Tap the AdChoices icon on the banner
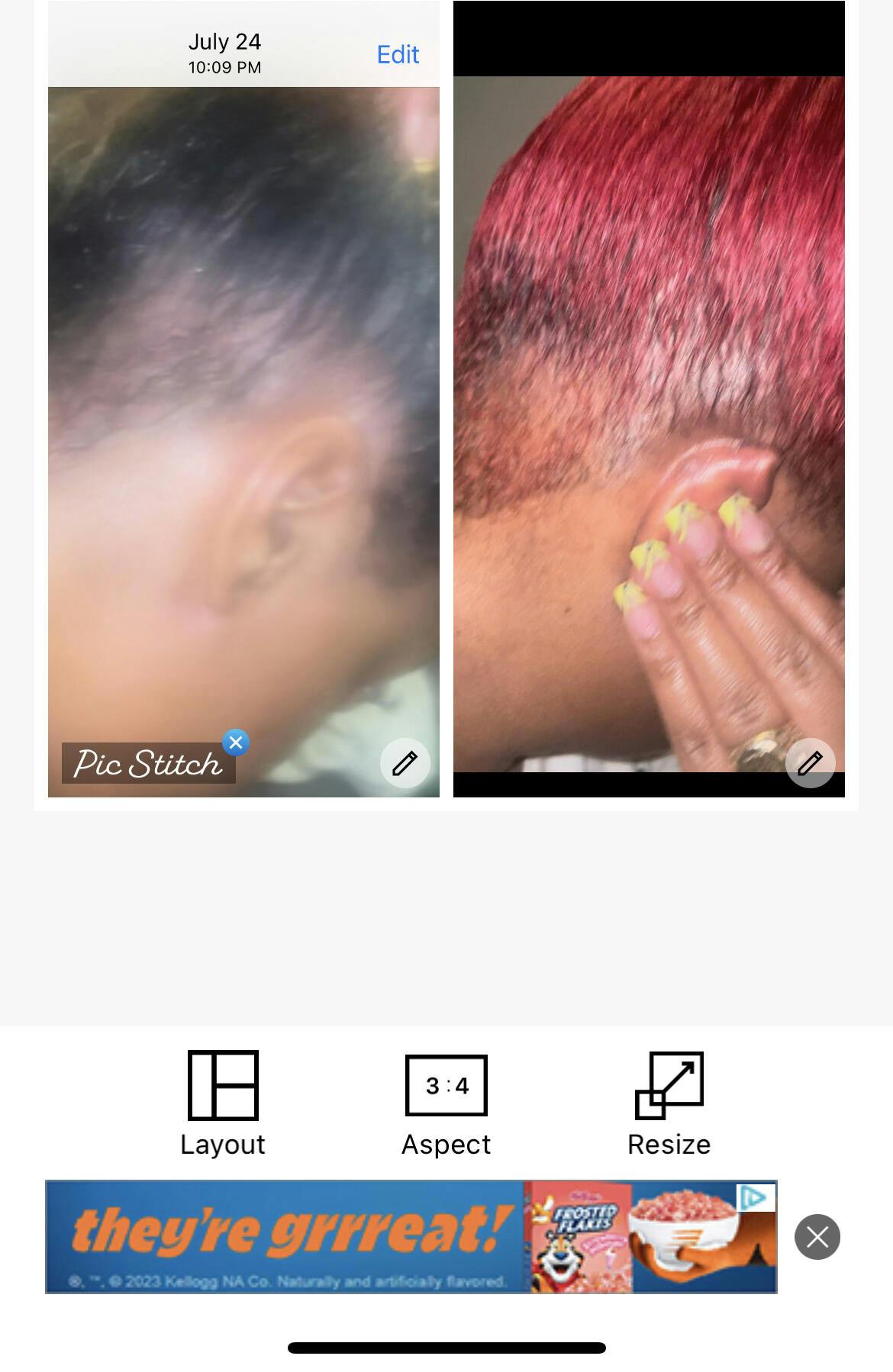Viewport: 893px width, 1372px height. pos(754,1197)
